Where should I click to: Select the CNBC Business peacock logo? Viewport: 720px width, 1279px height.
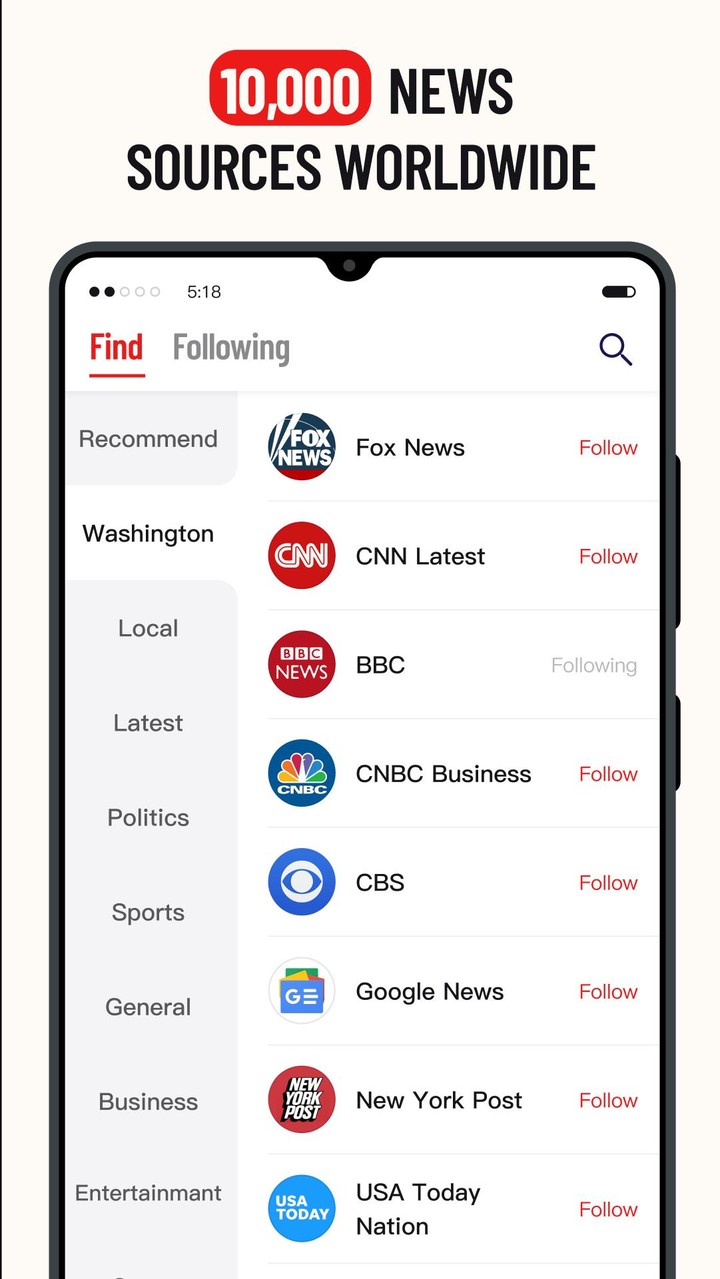[302, 773]
